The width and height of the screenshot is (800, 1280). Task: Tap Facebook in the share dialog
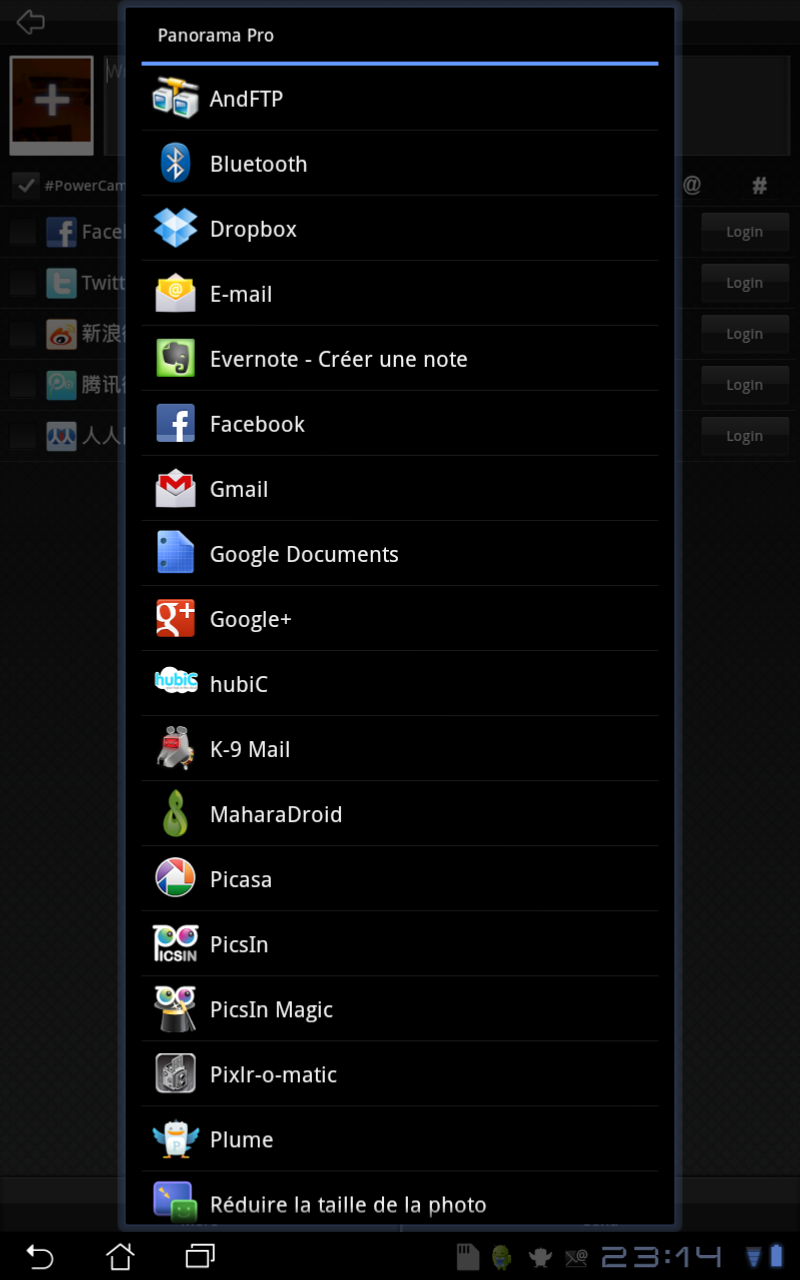[x=400, y=423]
